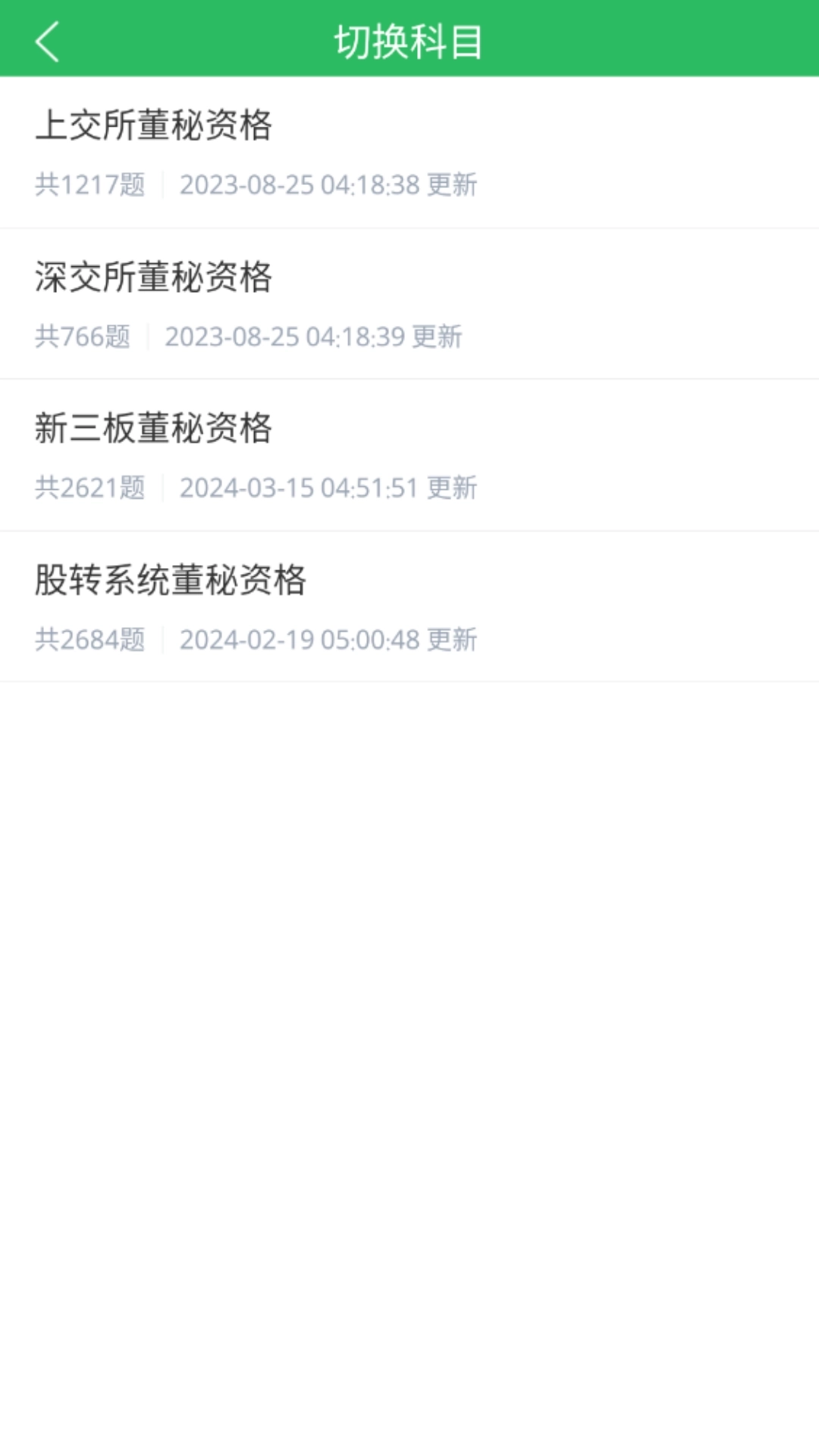The image size is (819, 1456).
Task: Click the 2024-03-15 update timestamp for 新三板董秘资格
Action: (x=328, y=488)
